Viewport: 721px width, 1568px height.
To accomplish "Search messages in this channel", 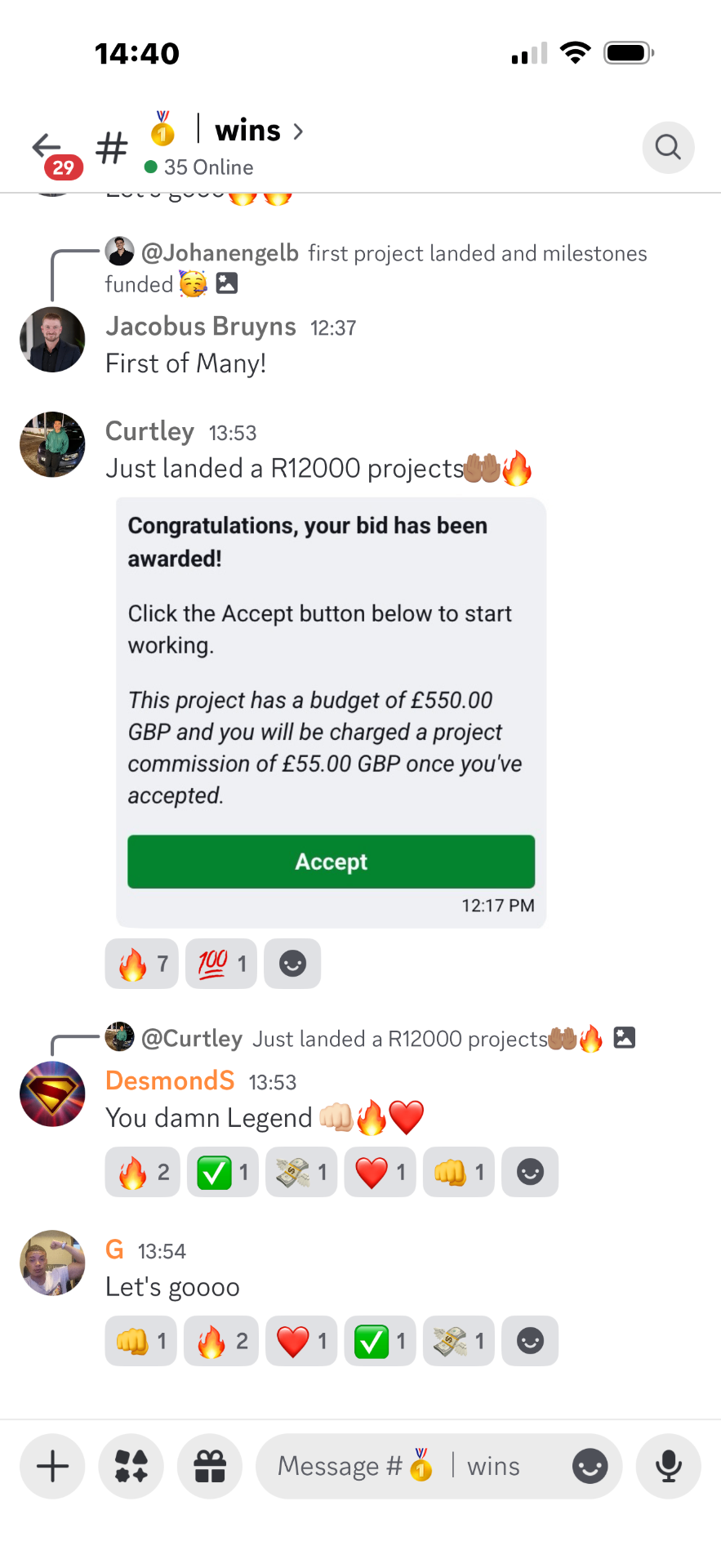I will (x=668, y=148).
